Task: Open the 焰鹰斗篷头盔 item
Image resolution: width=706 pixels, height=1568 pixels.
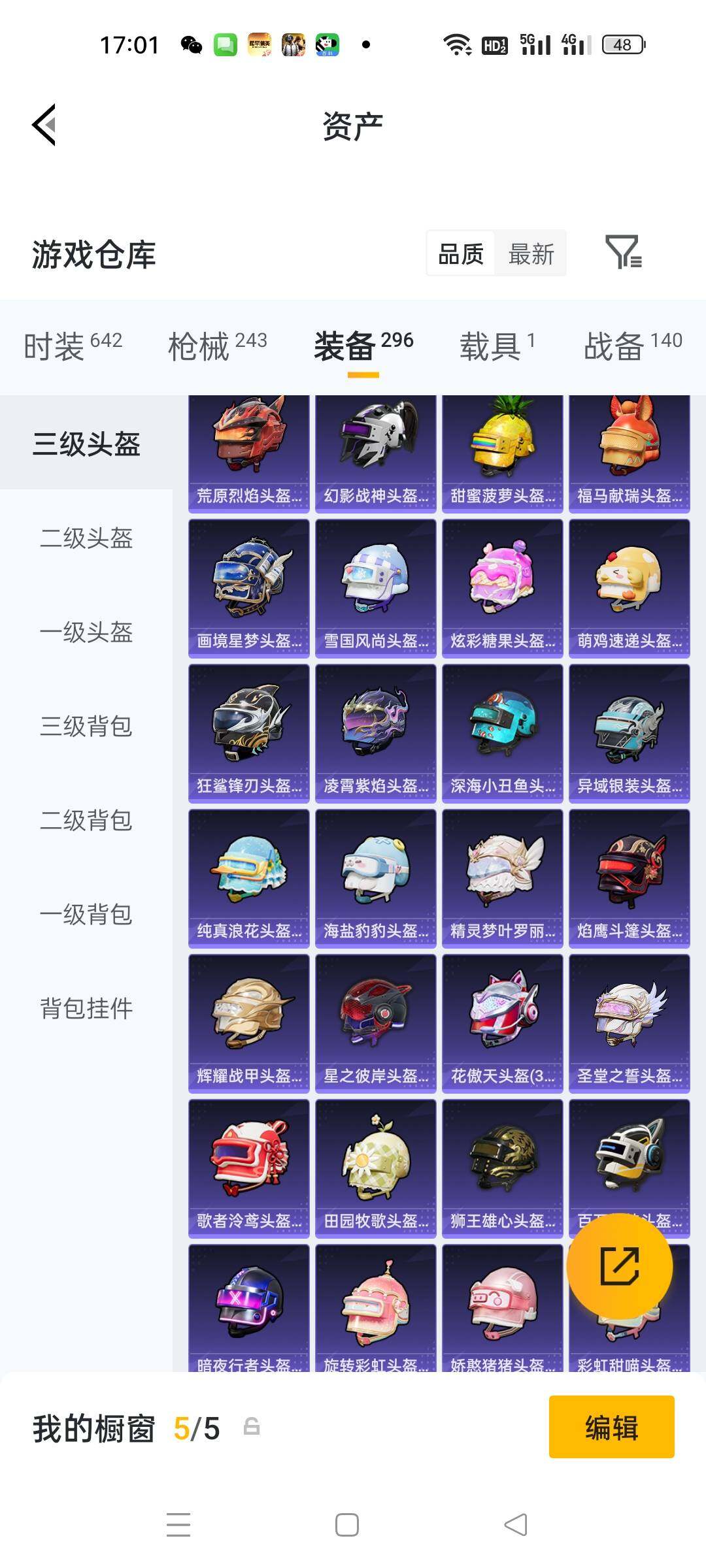Action: click(629, 878)
